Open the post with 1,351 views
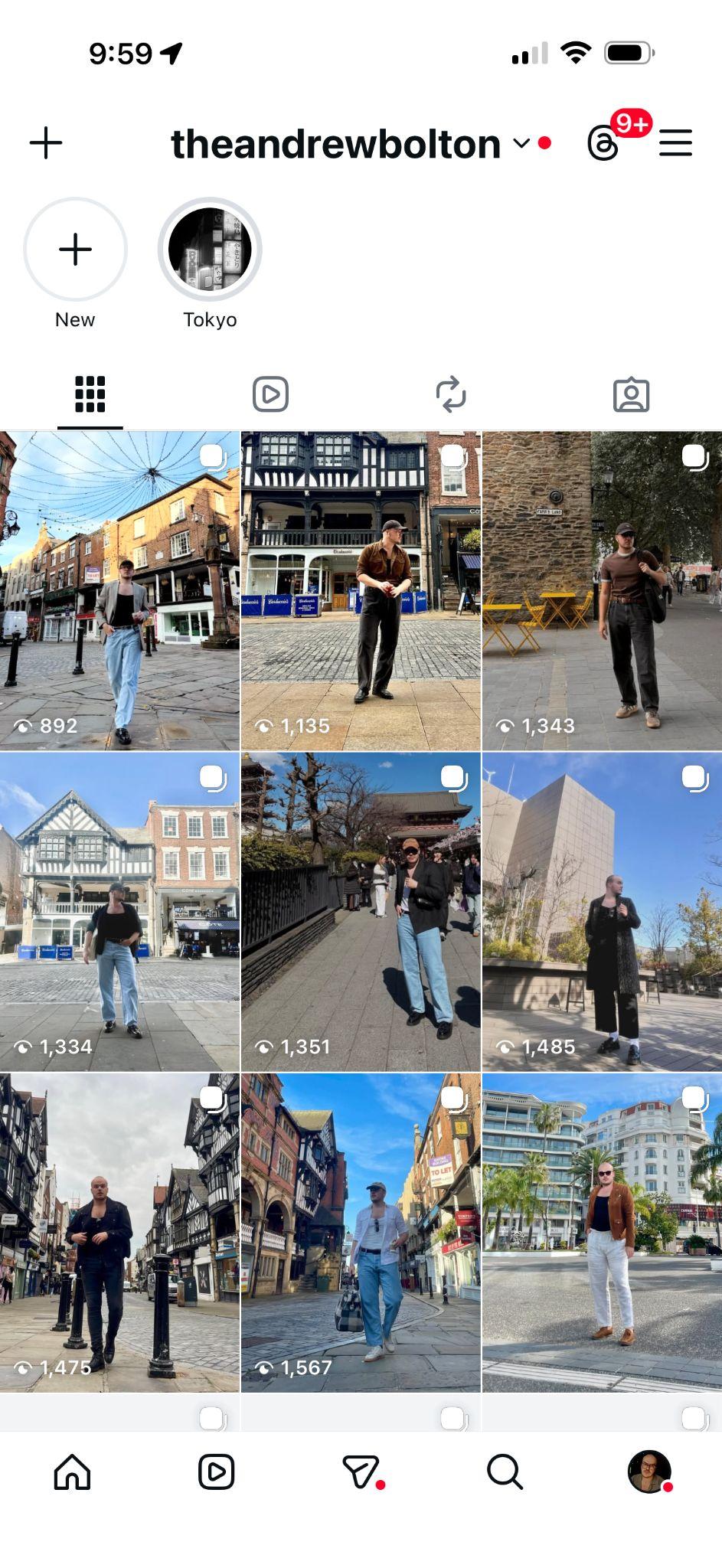Viewport: 722px width, 1568px height. tap(361, 911)
